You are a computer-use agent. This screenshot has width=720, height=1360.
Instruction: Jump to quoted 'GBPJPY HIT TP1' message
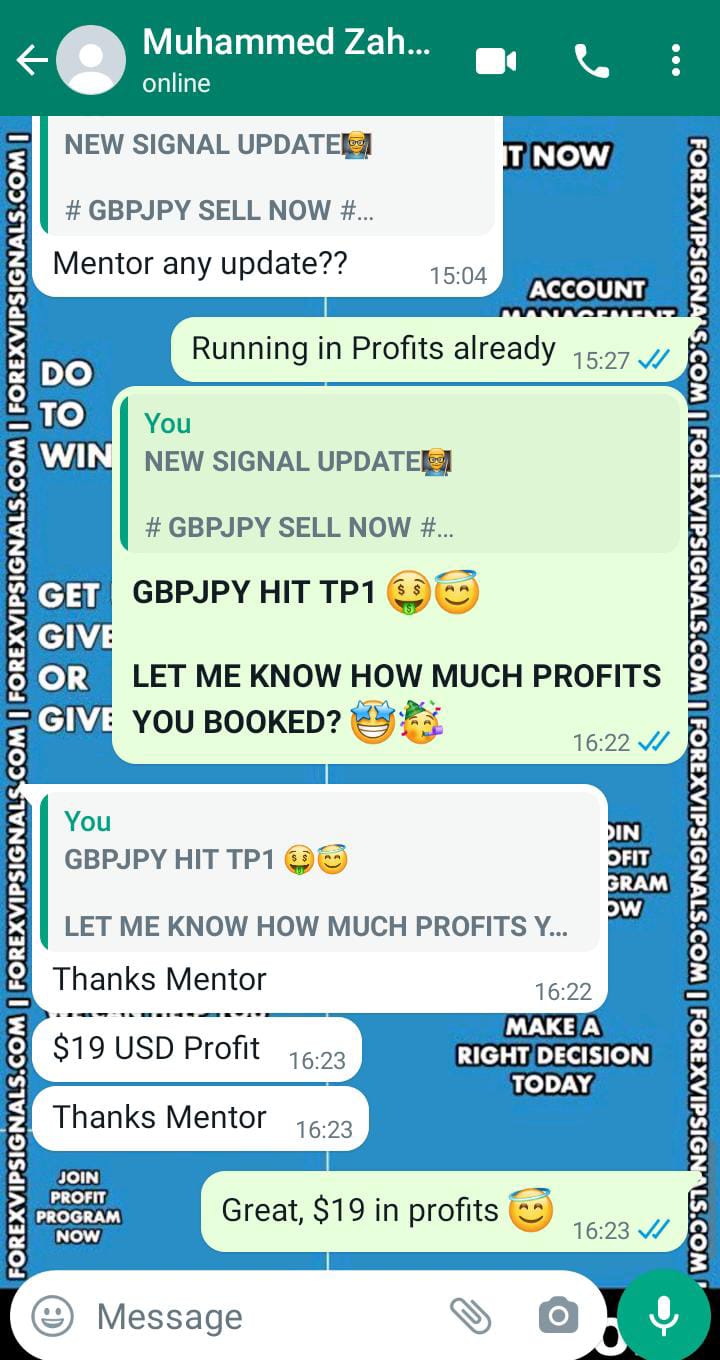tap(320, 875)
